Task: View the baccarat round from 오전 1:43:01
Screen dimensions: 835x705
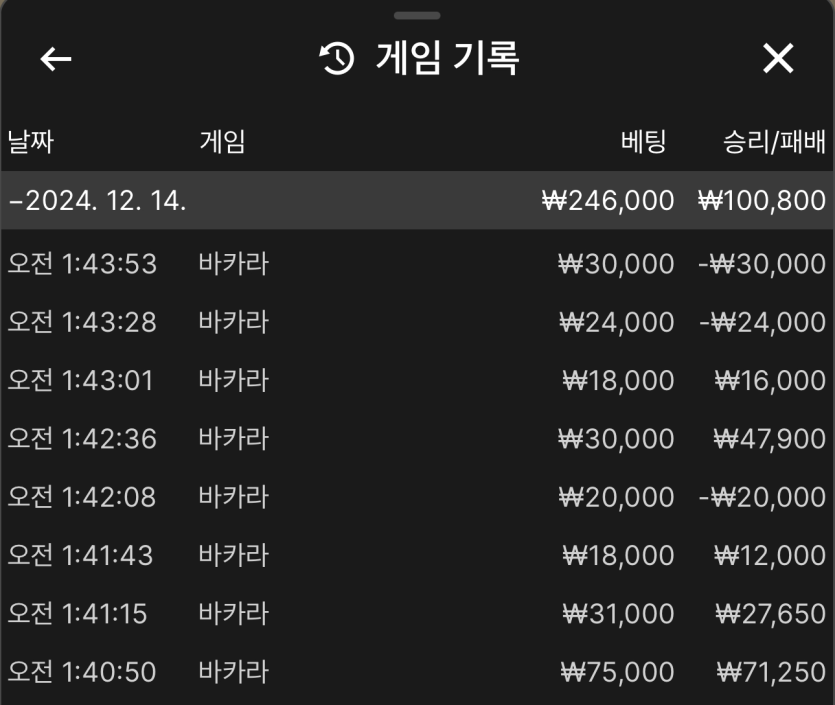Action: (x=417, y=380)
